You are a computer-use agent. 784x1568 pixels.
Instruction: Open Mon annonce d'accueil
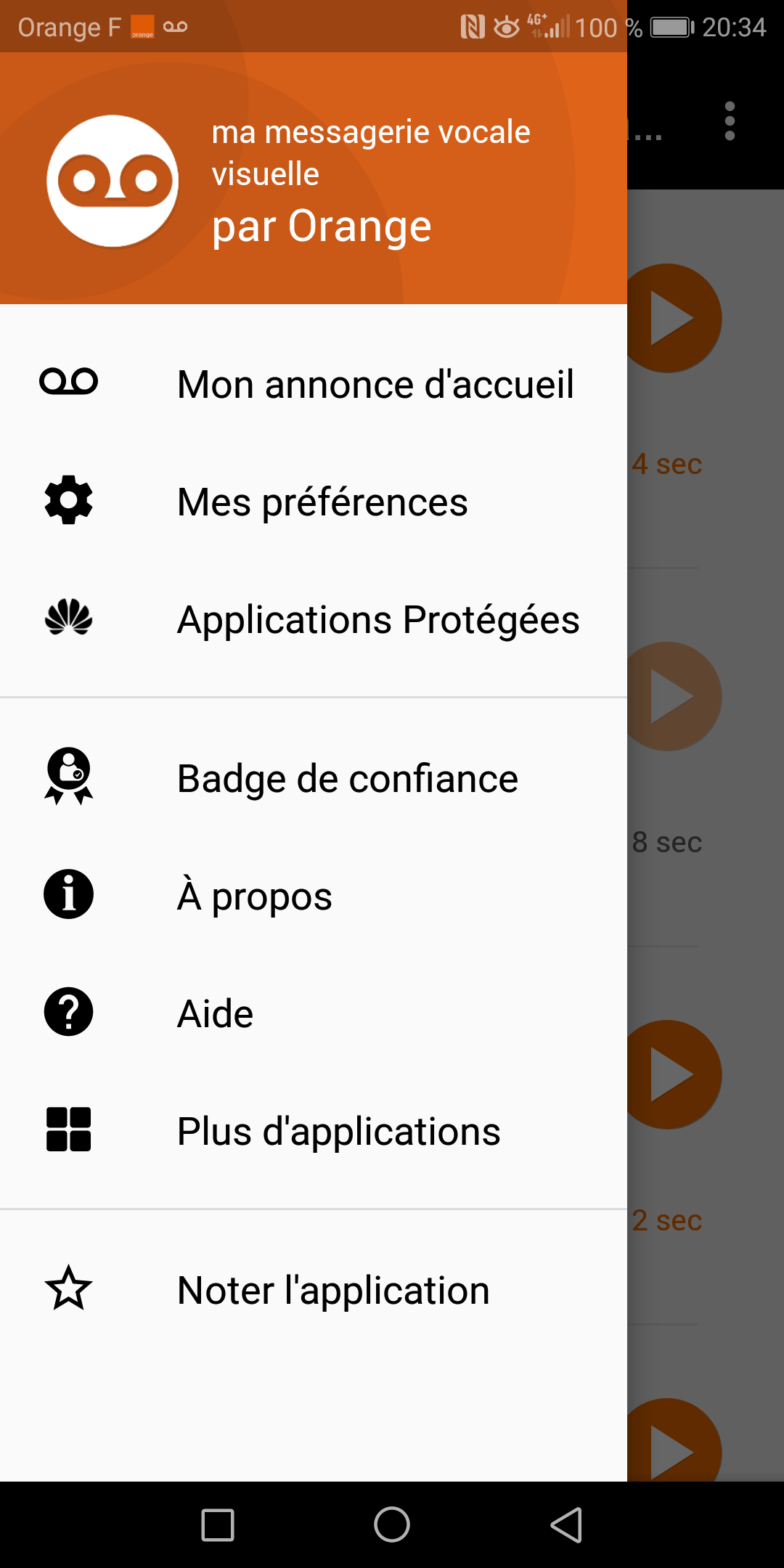[375, 384]
